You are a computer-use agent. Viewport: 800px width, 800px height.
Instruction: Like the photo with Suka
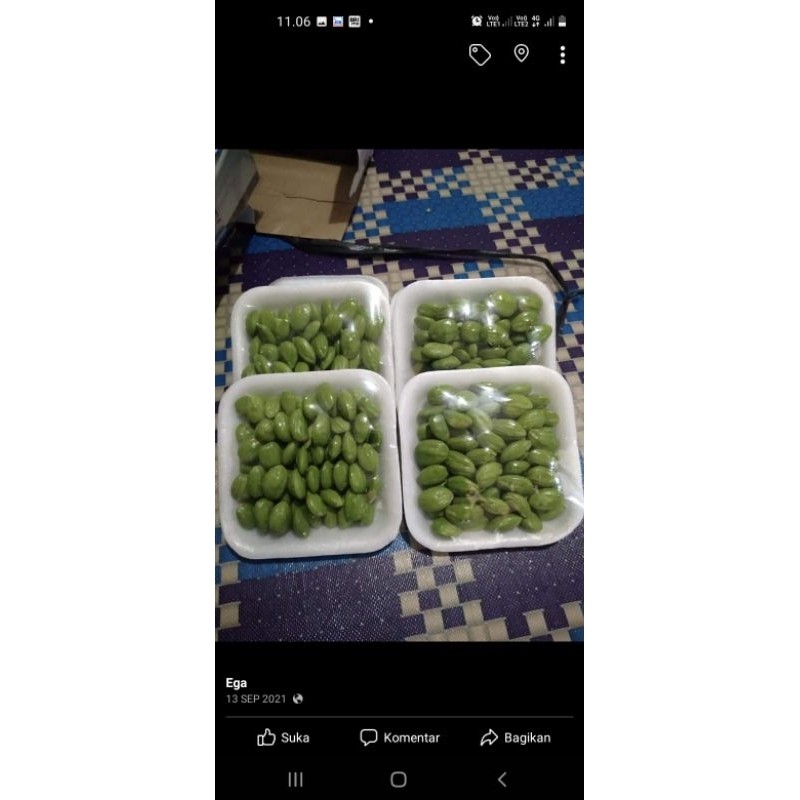point(283,738)
